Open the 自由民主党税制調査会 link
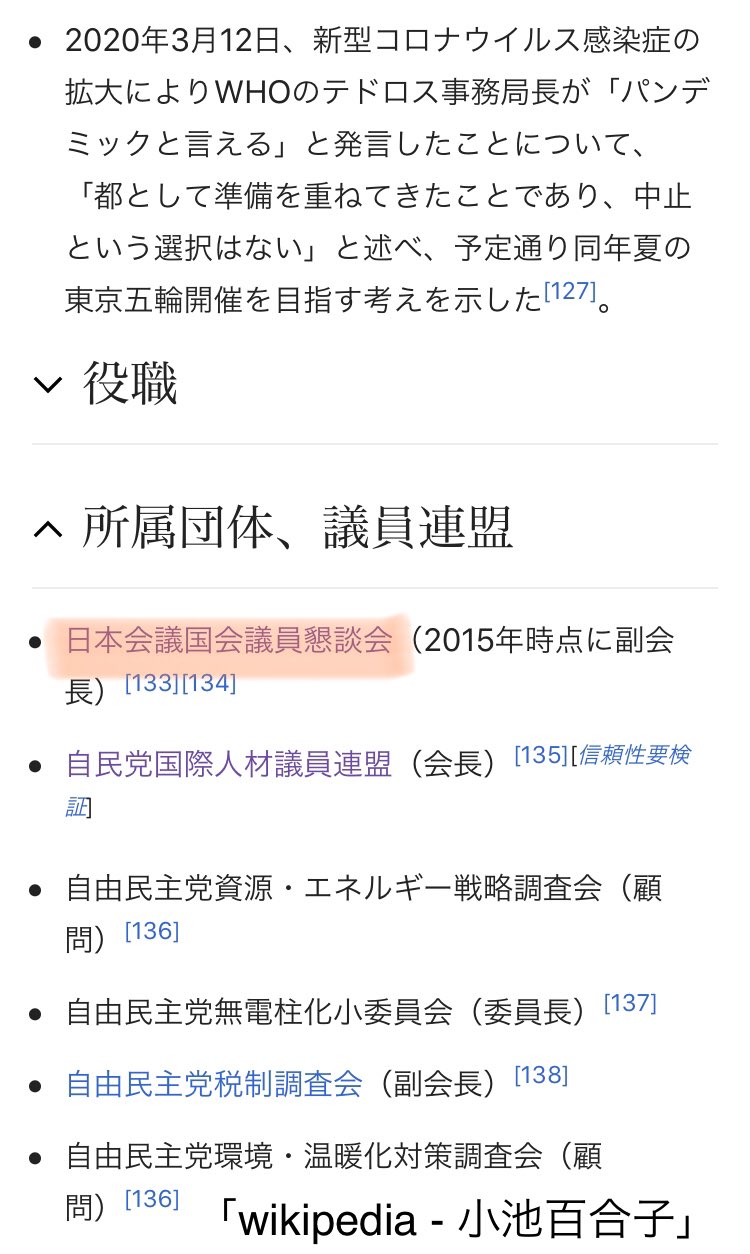The height and width of the screenshot is (1254, 750). (x=214, y=1084)
